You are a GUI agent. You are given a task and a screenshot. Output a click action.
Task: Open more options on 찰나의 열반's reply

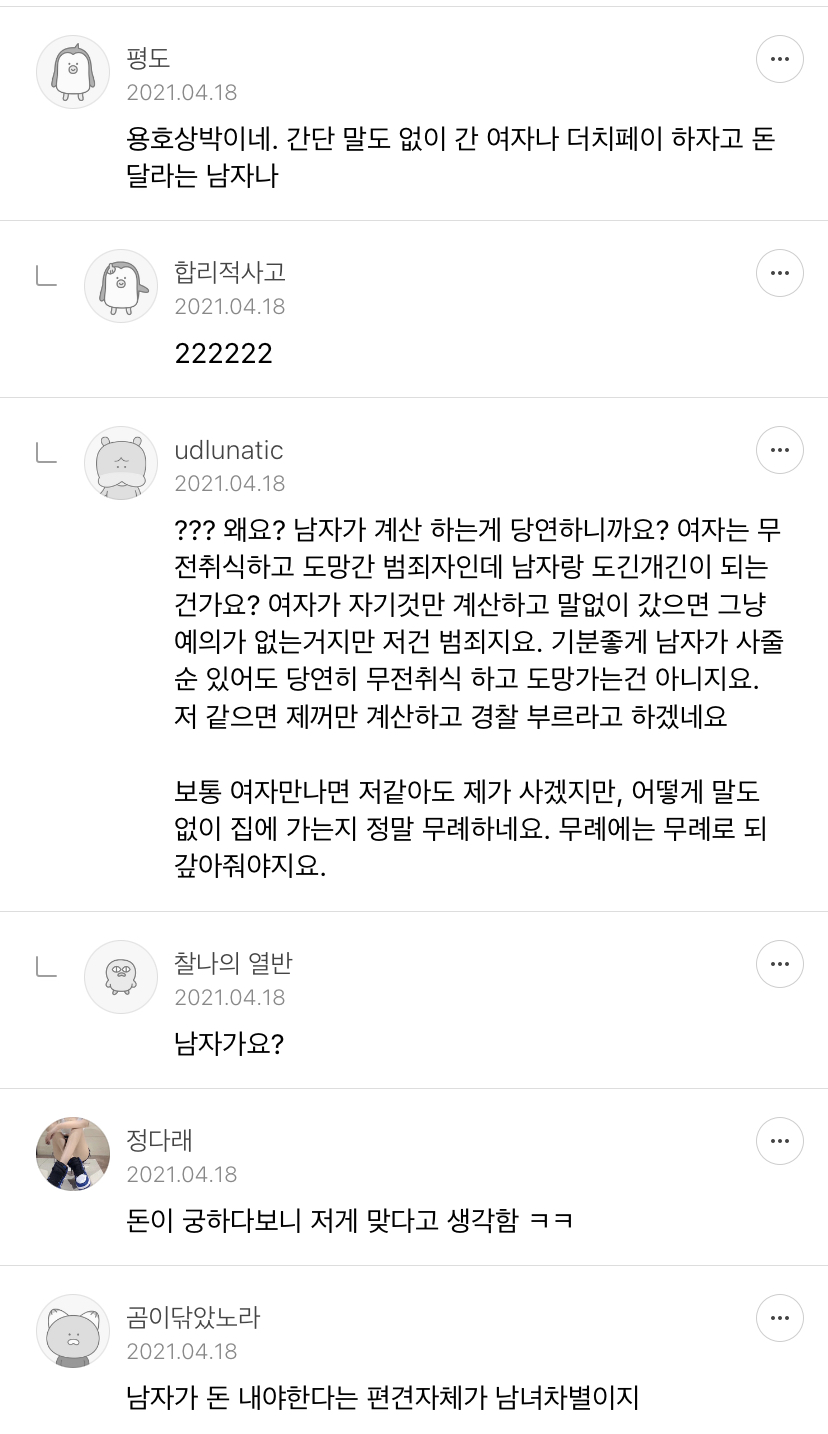[779, 964]
